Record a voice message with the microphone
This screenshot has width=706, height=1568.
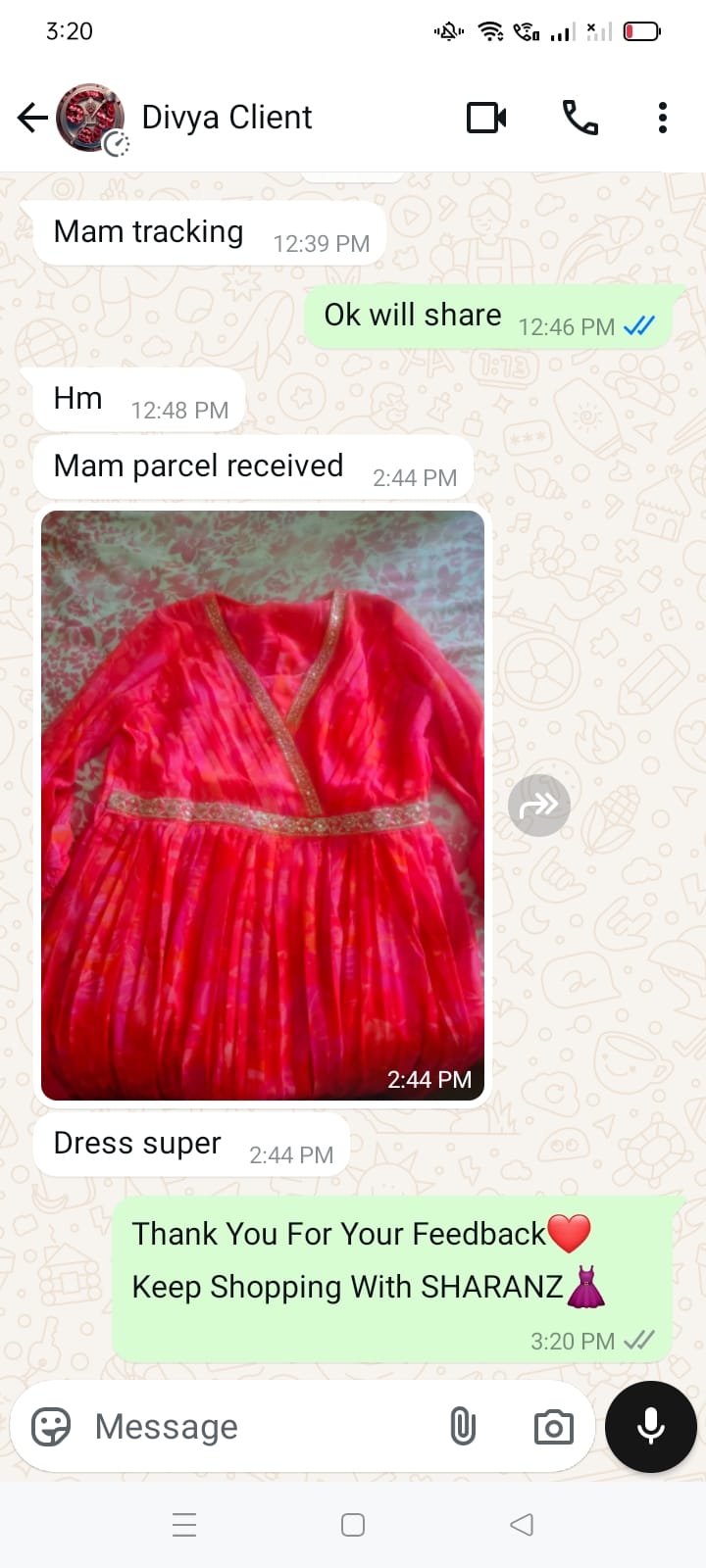pos(651,1427)
